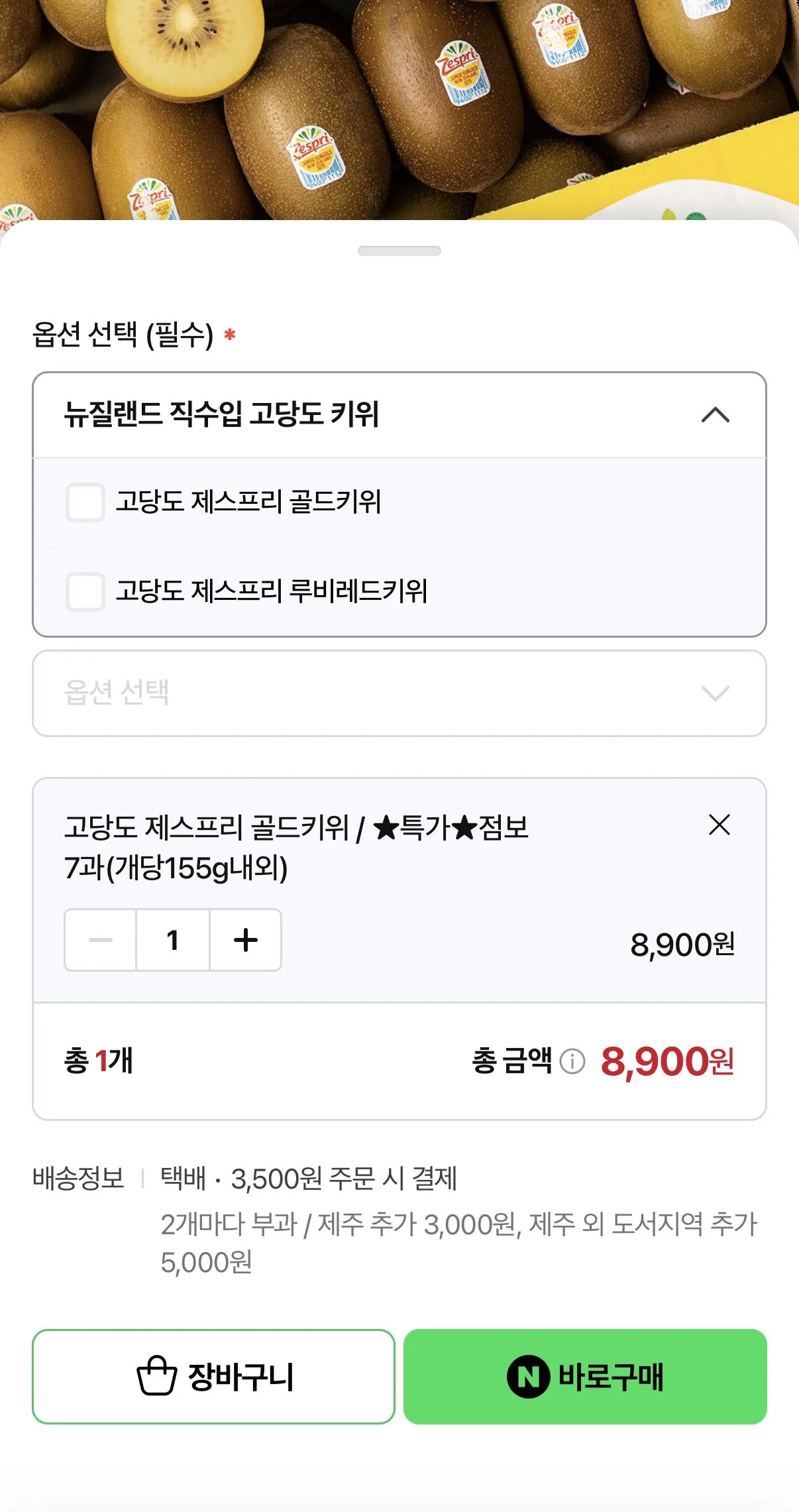Image resolution: width=799 pixels, height=1512 pixels.
Task: Click the plus icon to increase kiwi quantity
Action: click(x=245, y=939)
